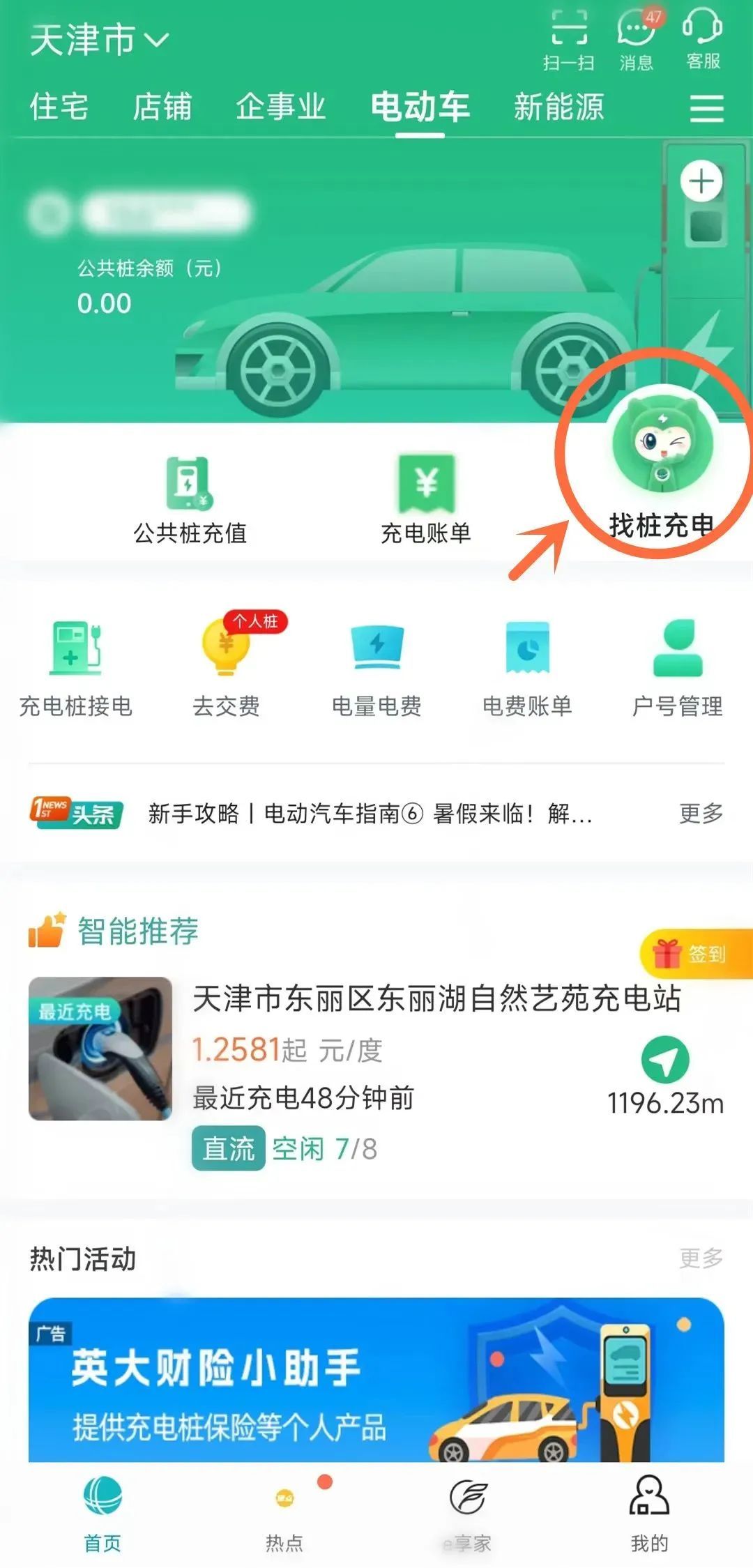The image size is (753, 1568).
Task: Open the 扫一扫 scanner
Action: pos(569,40)
